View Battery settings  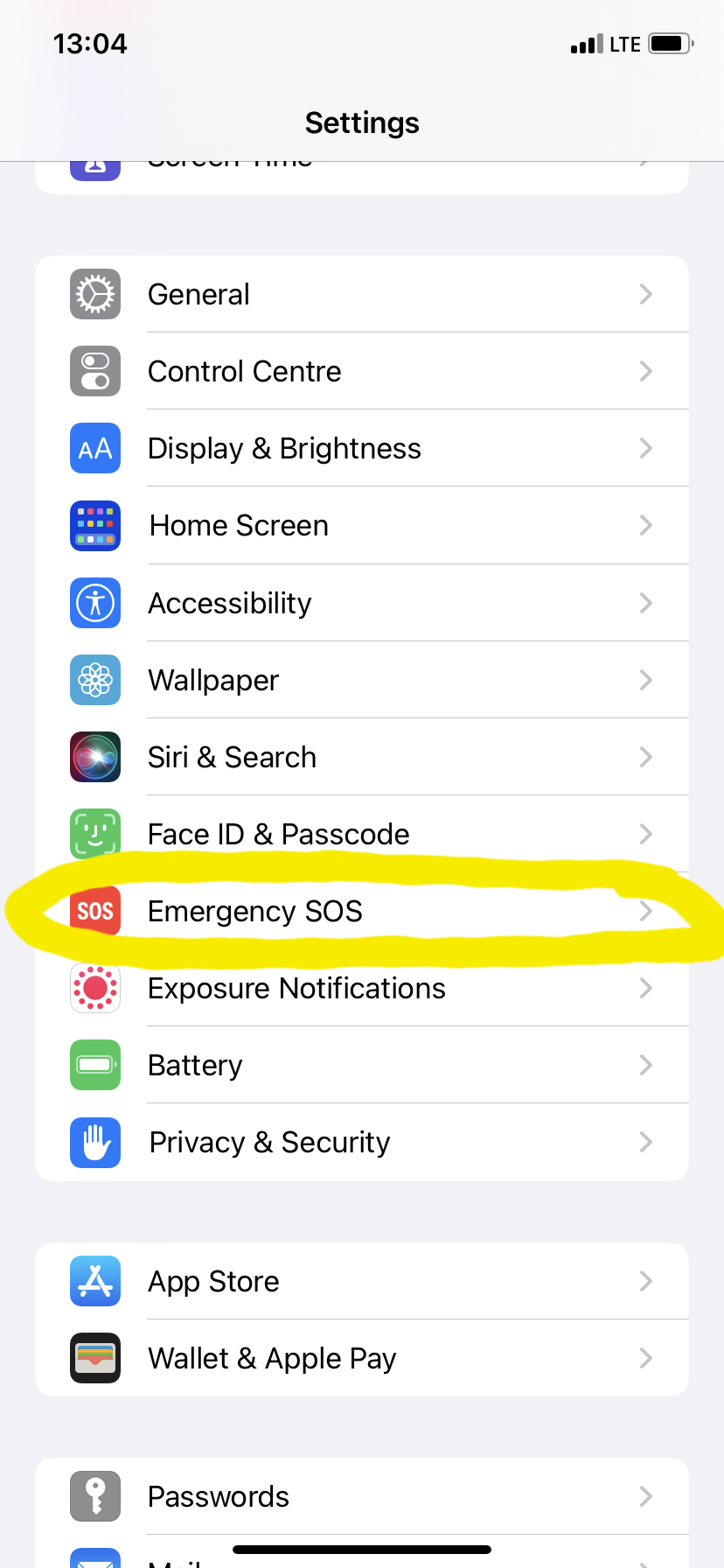[x=361, y=1065]
